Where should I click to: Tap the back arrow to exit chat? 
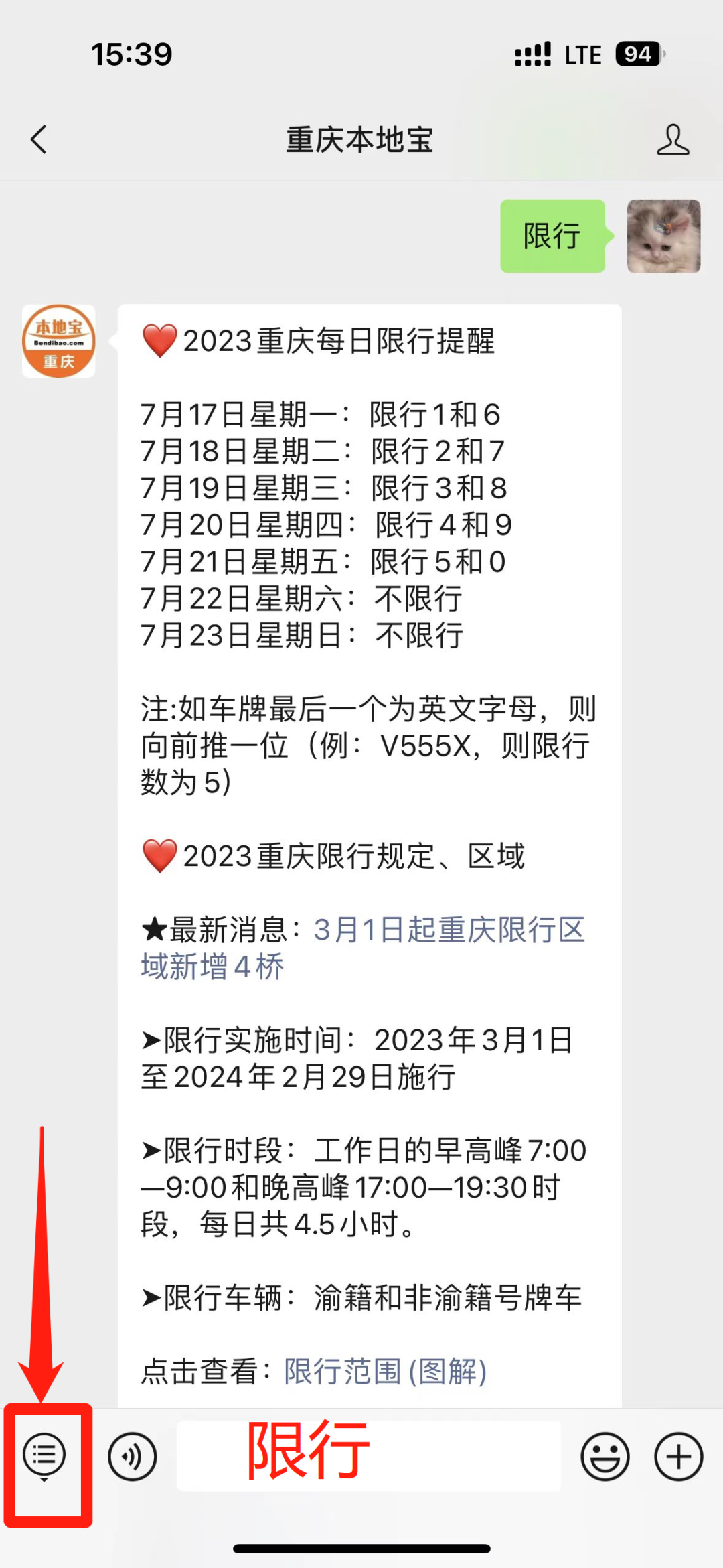[38, 141]
